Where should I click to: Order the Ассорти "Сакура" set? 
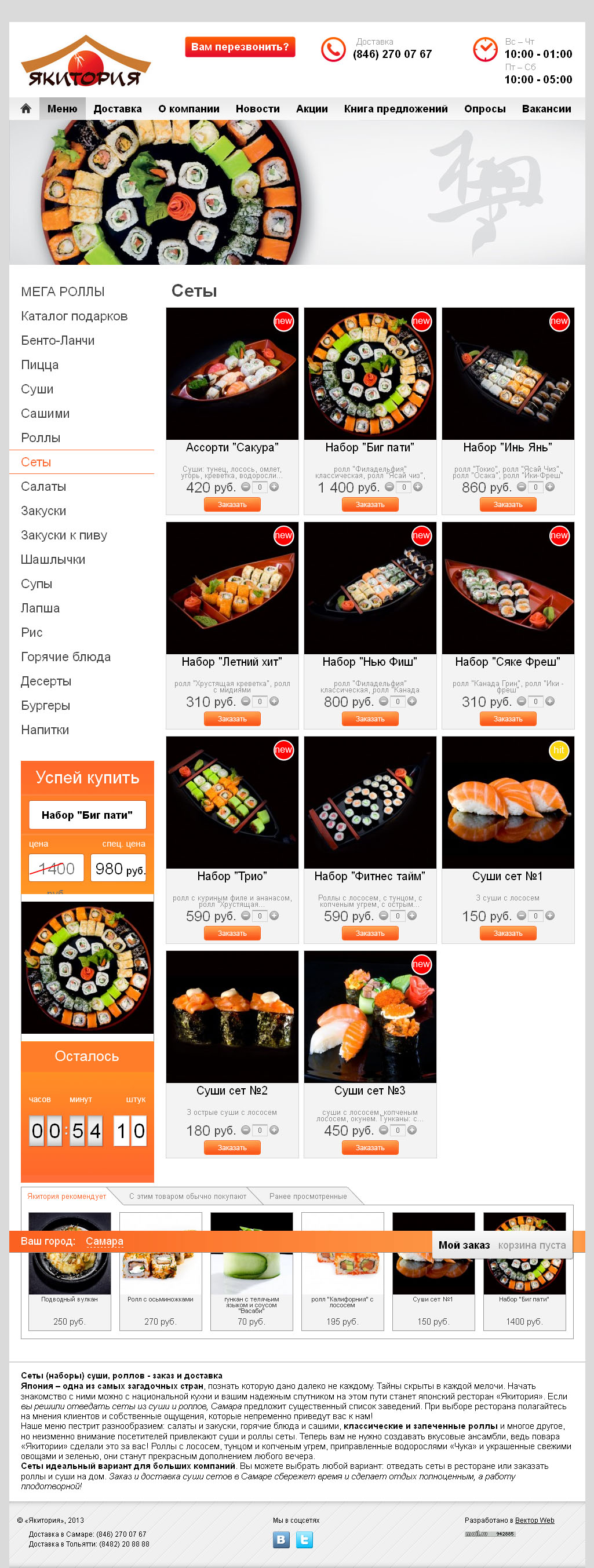tap(232, 505)
